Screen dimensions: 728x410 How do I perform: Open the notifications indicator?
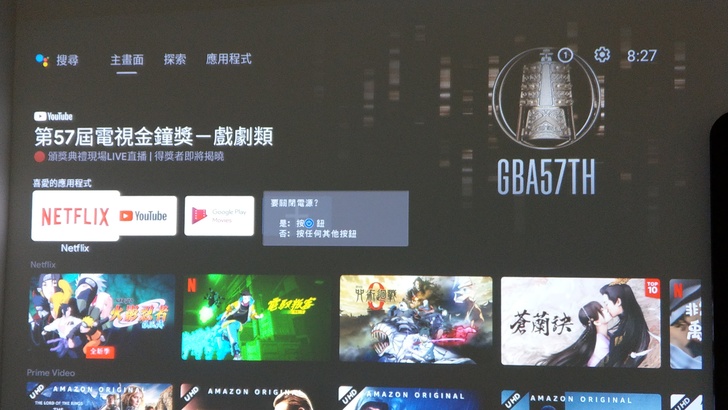tap(565, 56)
